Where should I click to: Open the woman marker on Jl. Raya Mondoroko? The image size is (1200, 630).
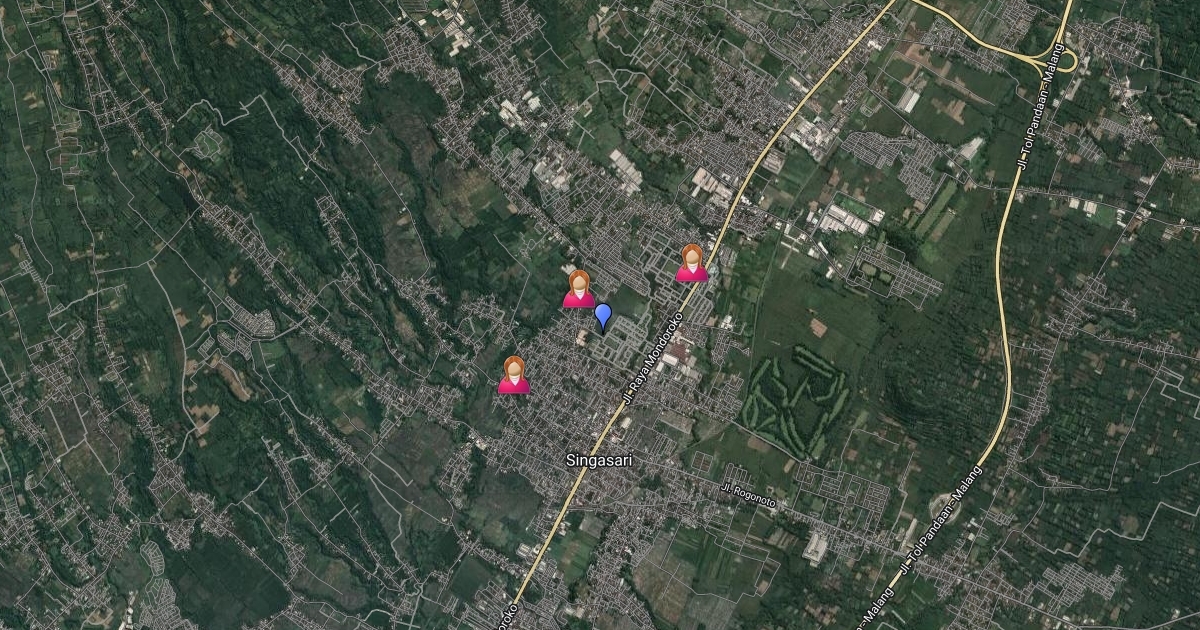pos(691,263)
